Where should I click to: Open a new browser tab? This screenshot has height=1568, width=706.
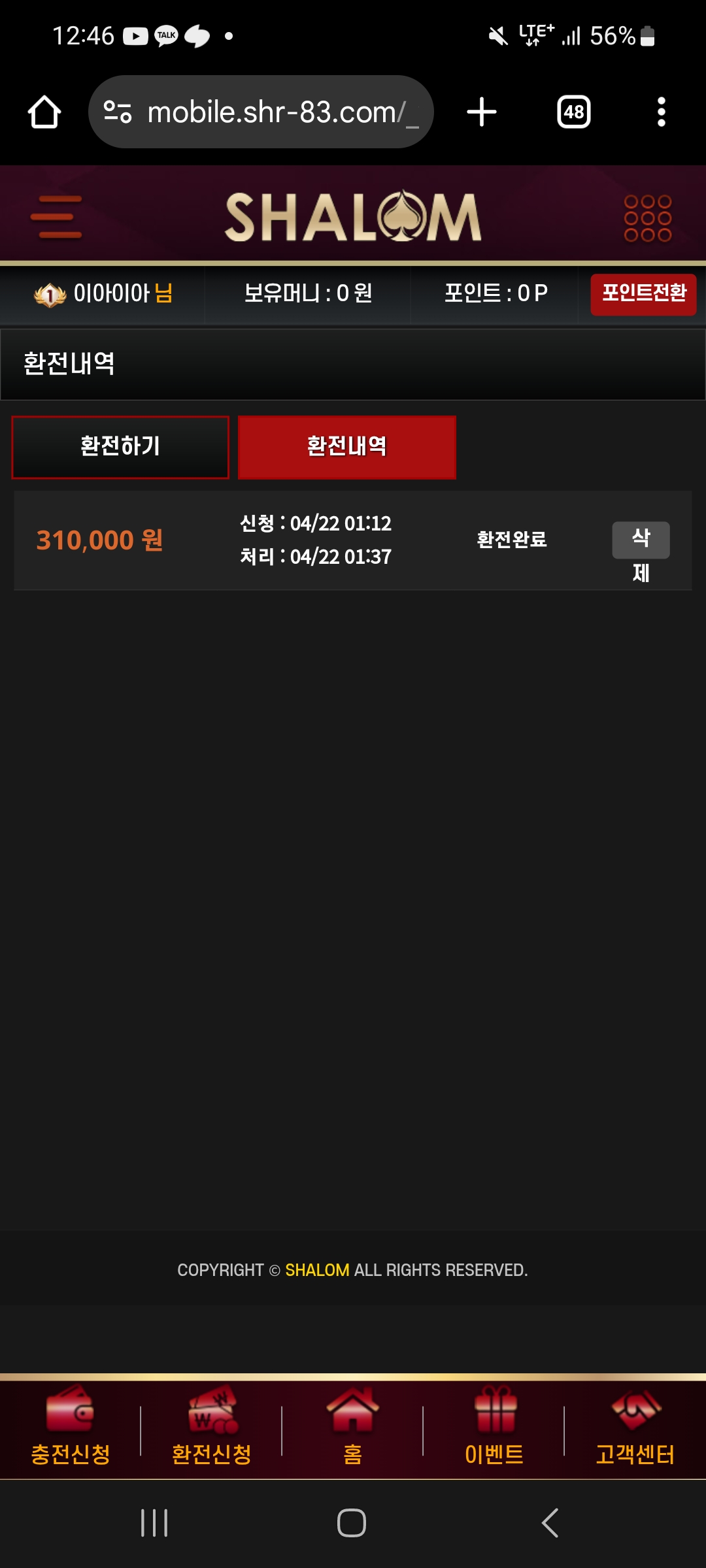482,112
